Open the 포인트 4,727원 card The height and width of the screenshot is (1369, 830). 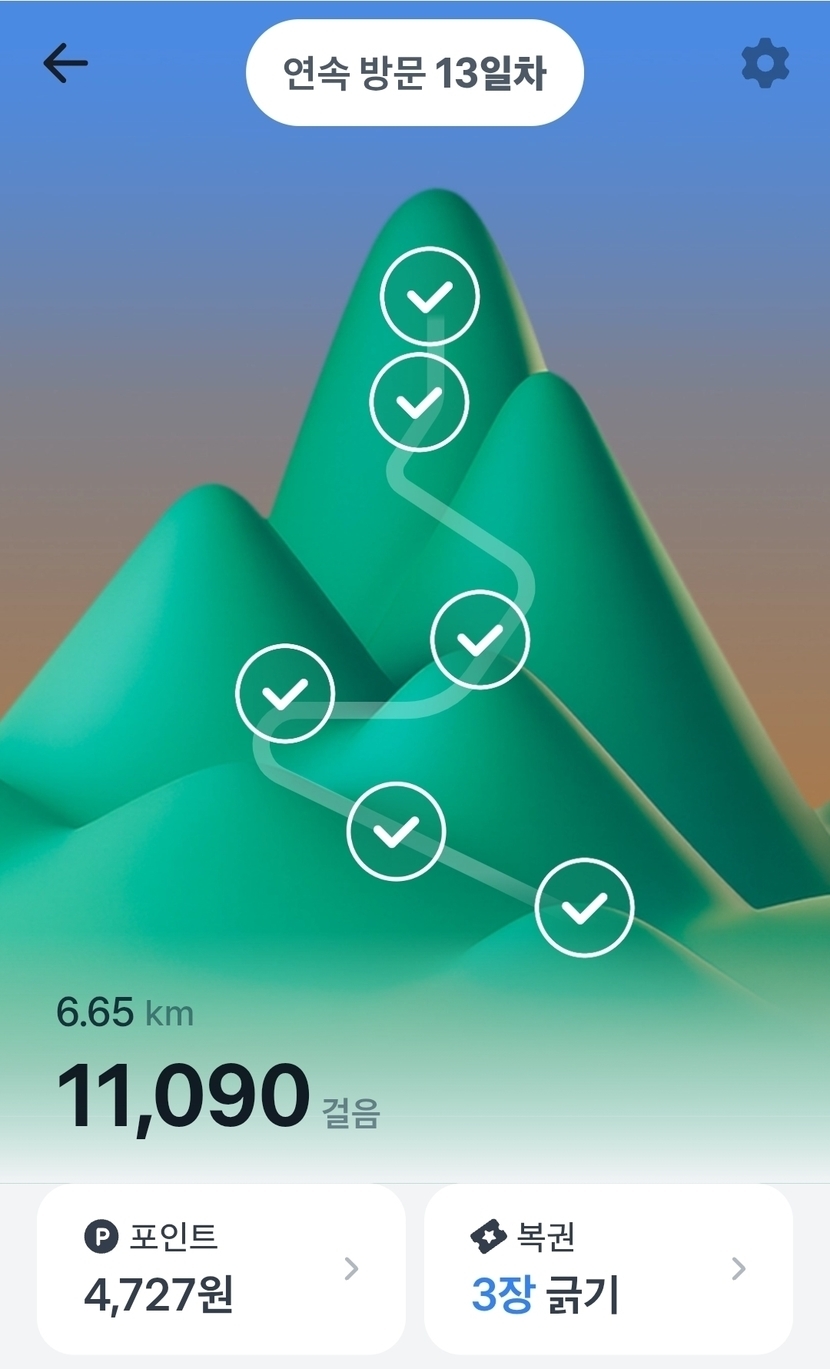pyautogui.click(x=221, y=1268)
